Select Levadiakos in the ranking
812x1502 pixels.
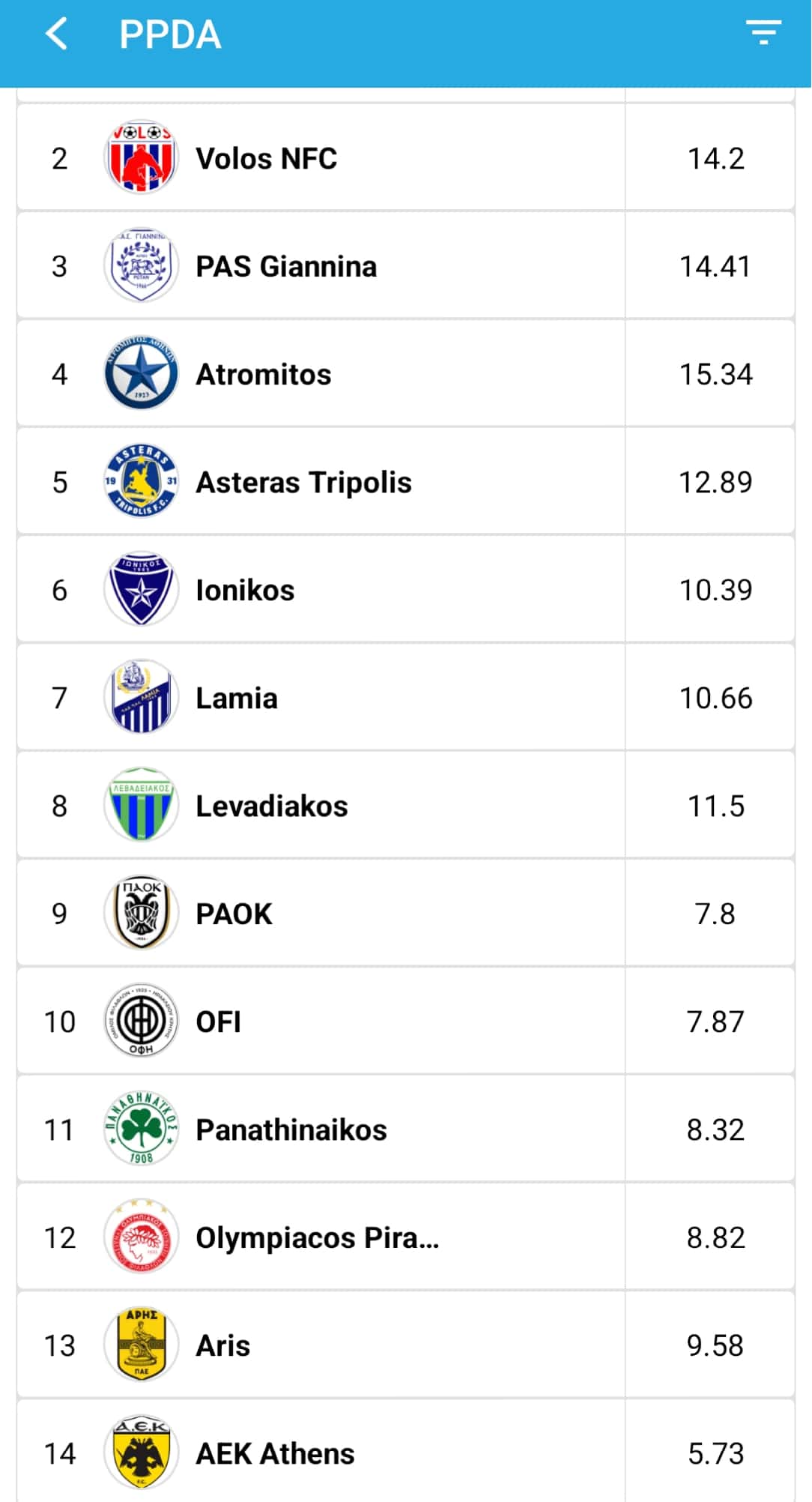(x=405, y=806)
